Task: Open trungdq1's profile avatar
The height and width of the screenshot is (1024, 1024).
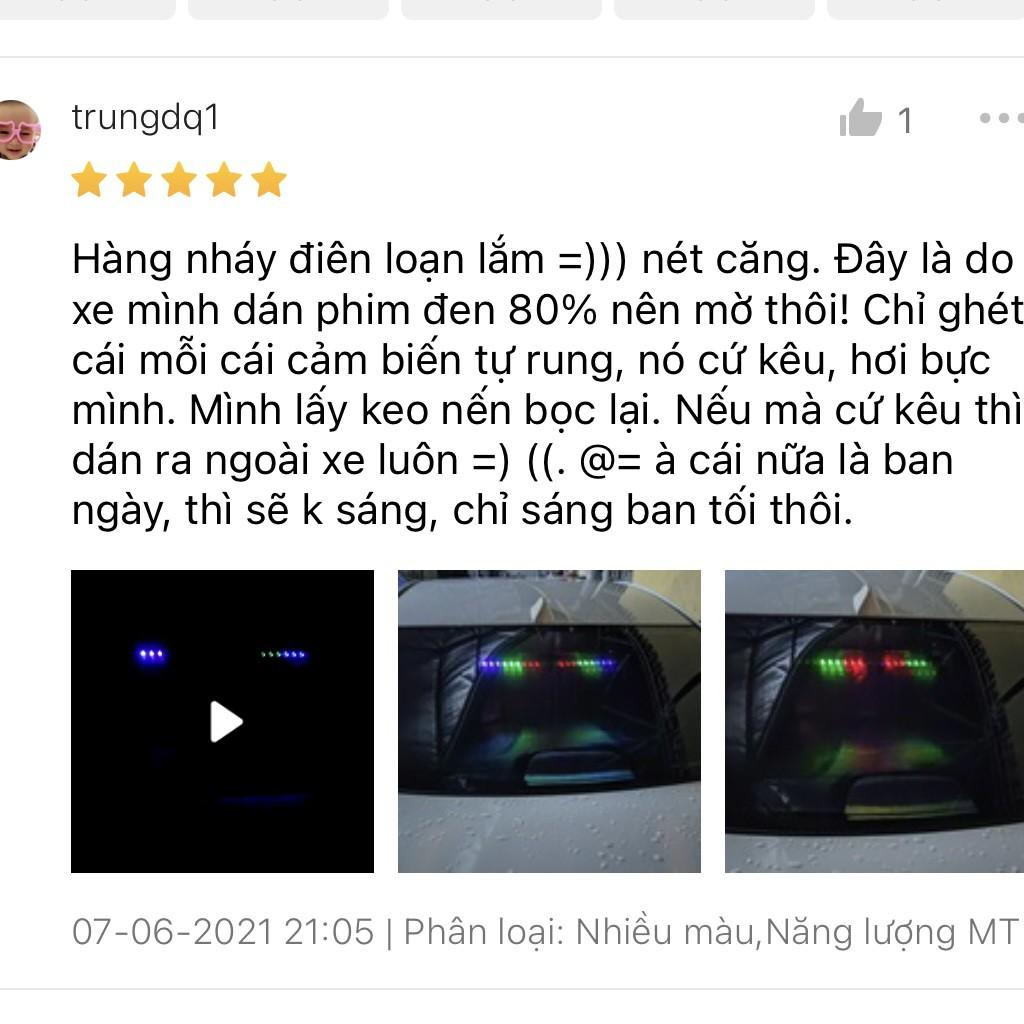Action: [16, 129]
